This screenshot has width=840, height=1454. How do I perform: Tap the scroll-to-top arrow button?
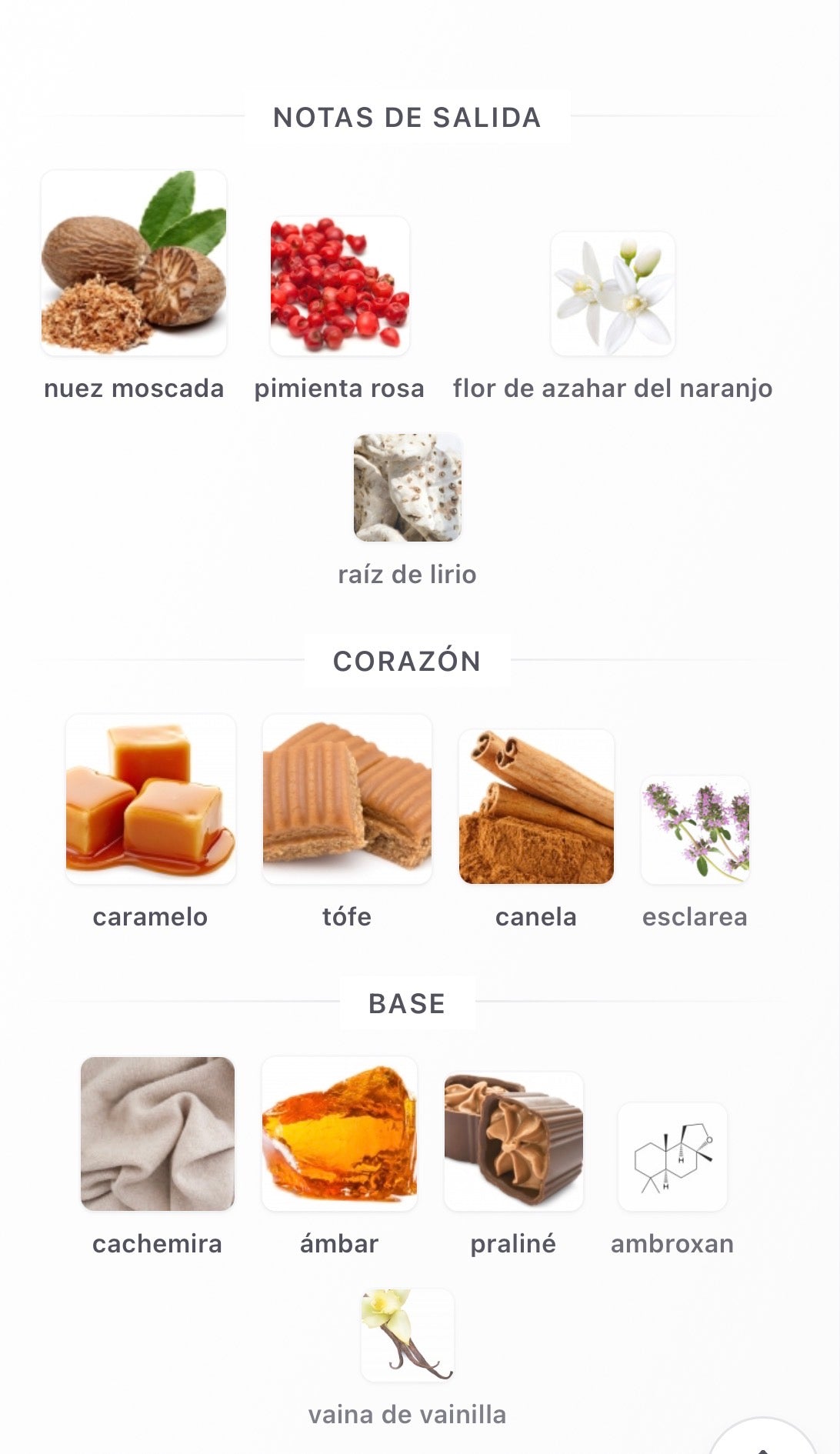coord(762,1440)
